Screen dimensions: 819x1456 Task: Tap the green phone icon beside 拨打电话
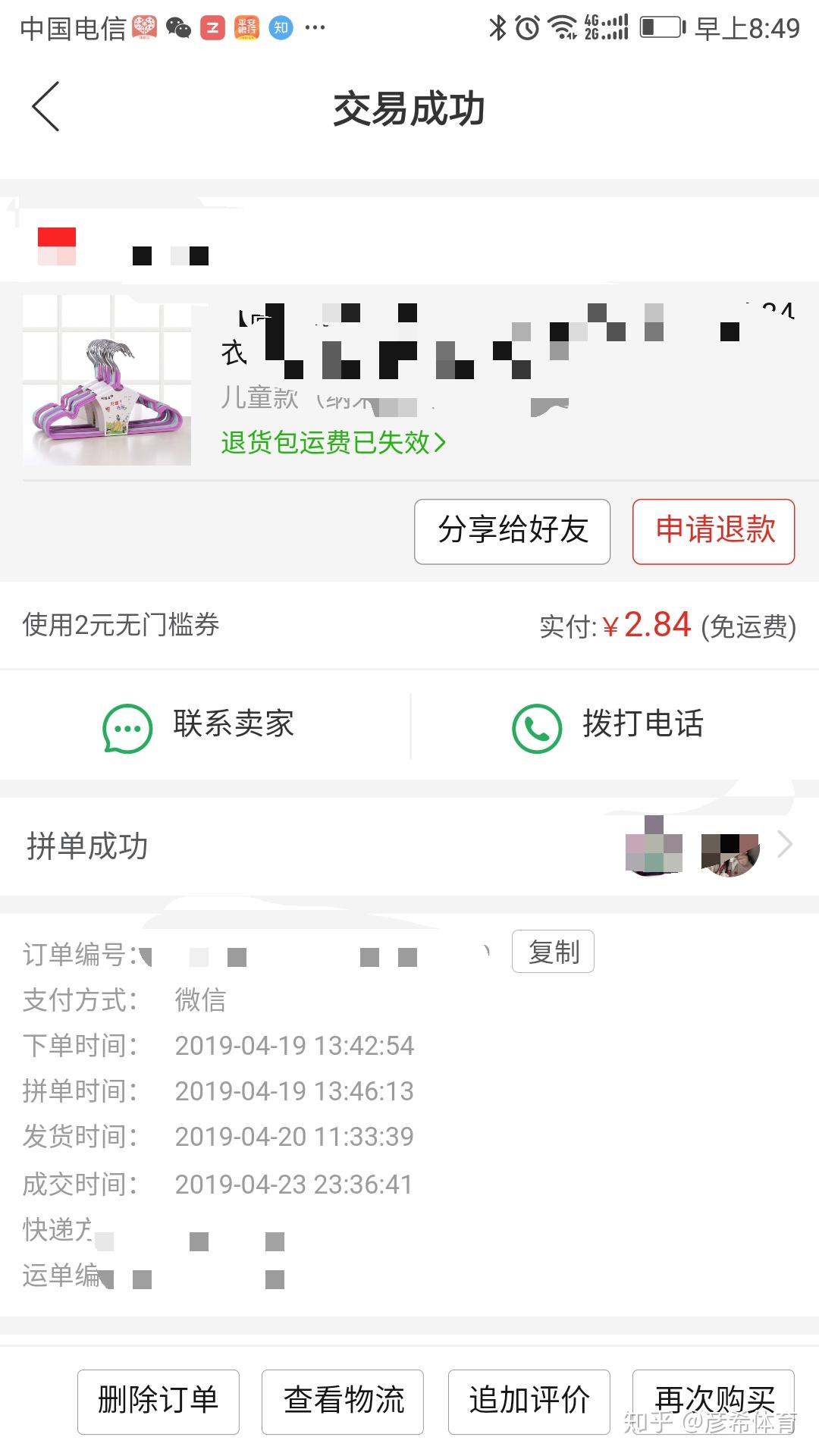535,726
